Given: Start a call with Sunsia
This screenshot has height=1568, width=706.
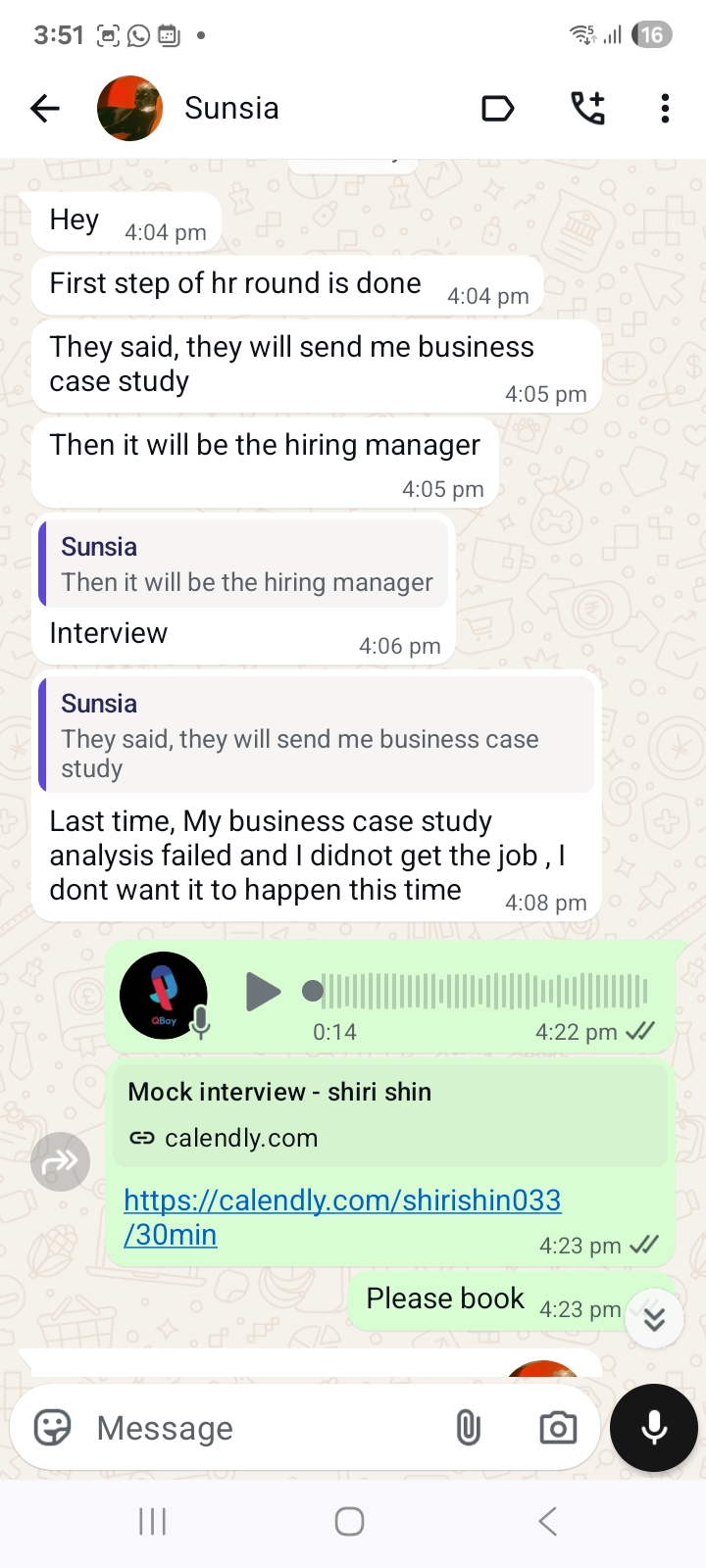Looking at the screenshot, I should pos(588,108).
